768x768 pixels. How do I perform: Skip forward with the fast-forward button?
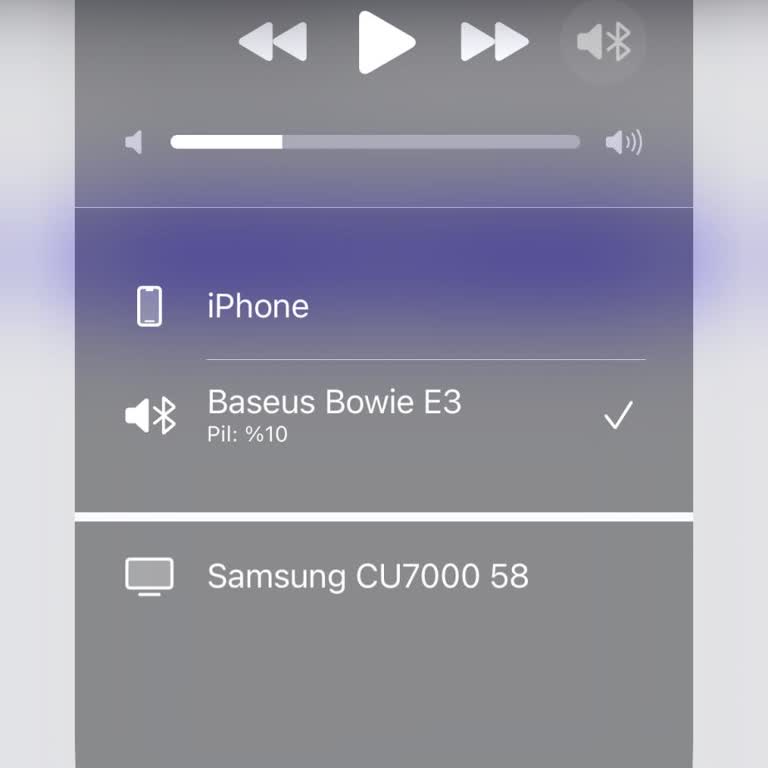click(494, 42)
